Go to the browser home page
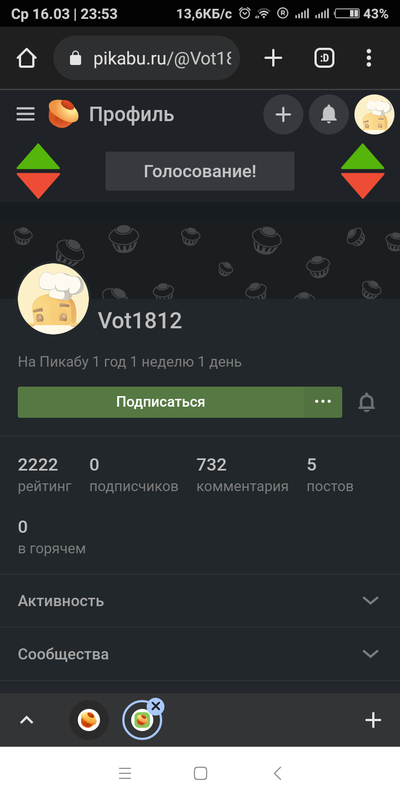Viewport: 400px width, 800px height. pos(27,59)
